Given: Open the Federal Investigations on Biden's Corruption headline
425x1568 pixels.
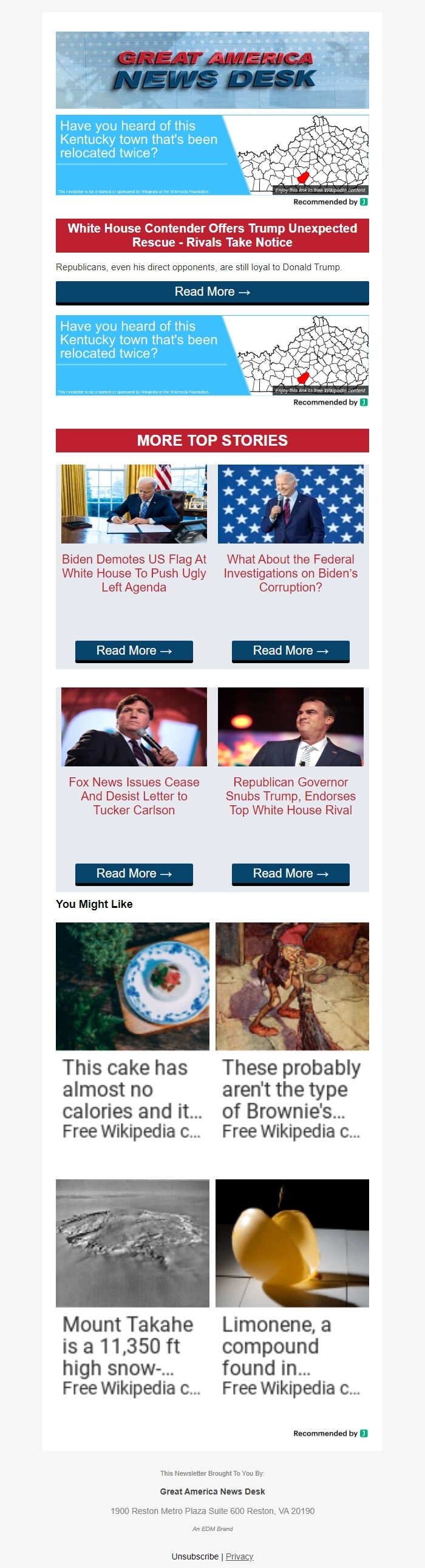Looking at the screenshot, I should [290, 573].
